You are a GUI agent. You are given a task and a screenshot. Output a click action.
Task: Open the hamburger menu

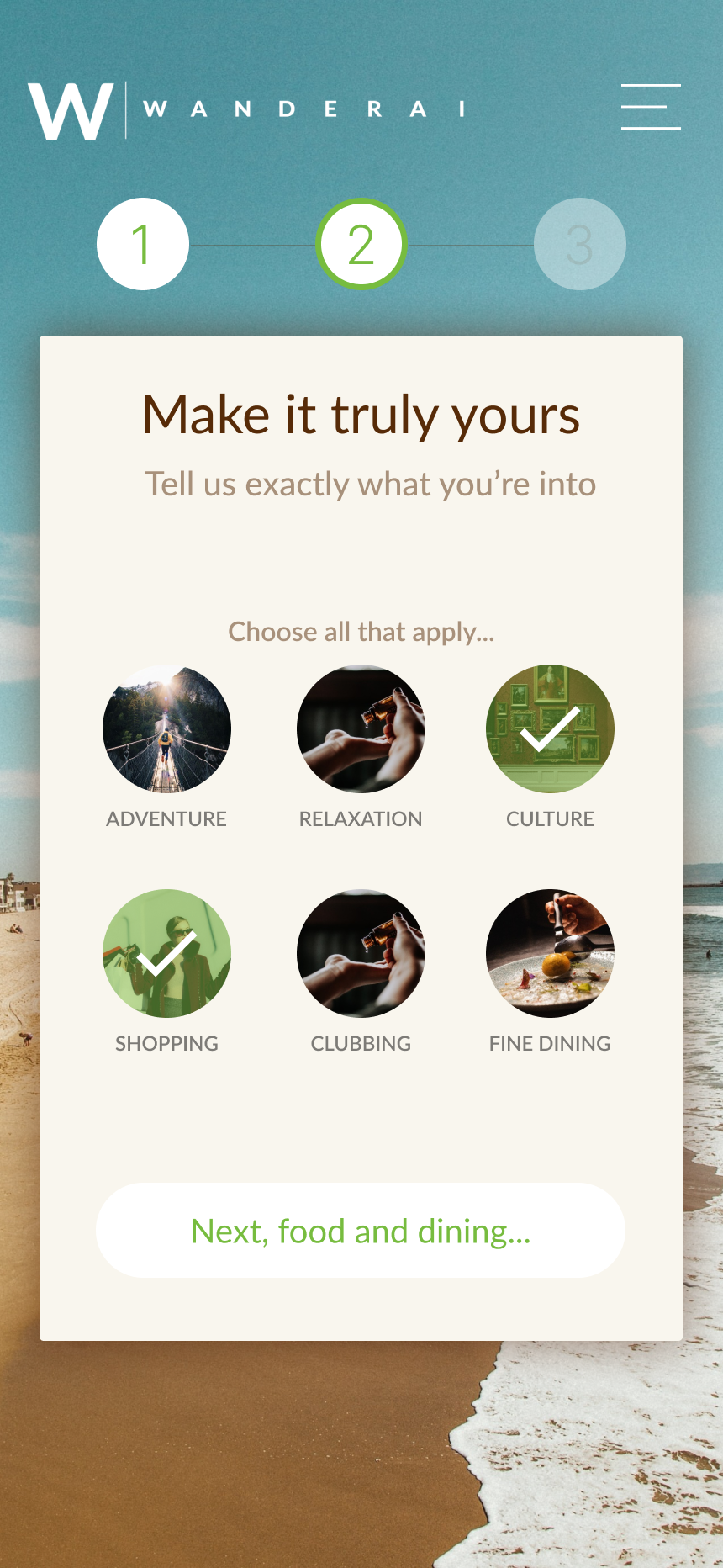651,107
